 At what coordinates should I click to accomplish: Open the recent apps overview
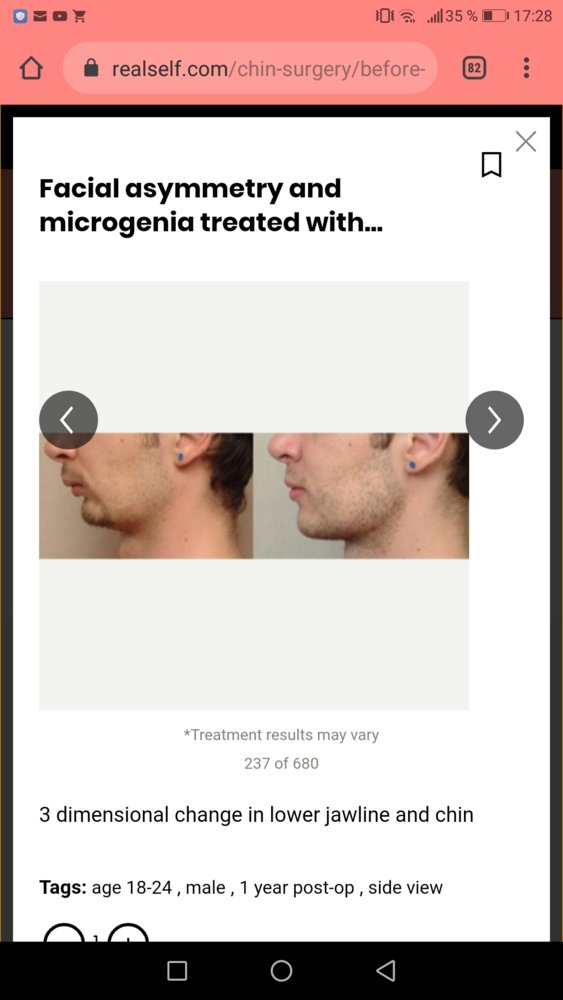(177, 971)
